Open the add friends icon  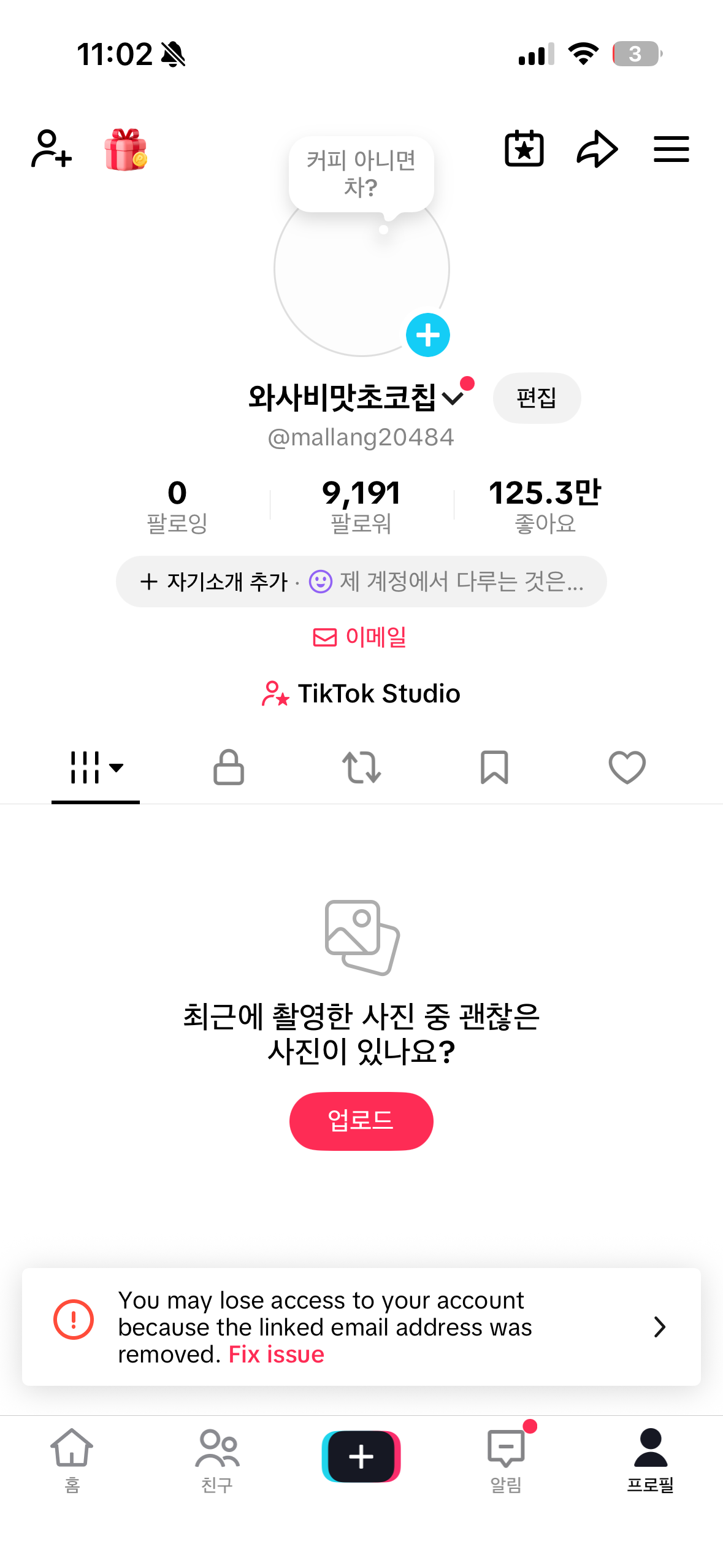pos(52,149)
